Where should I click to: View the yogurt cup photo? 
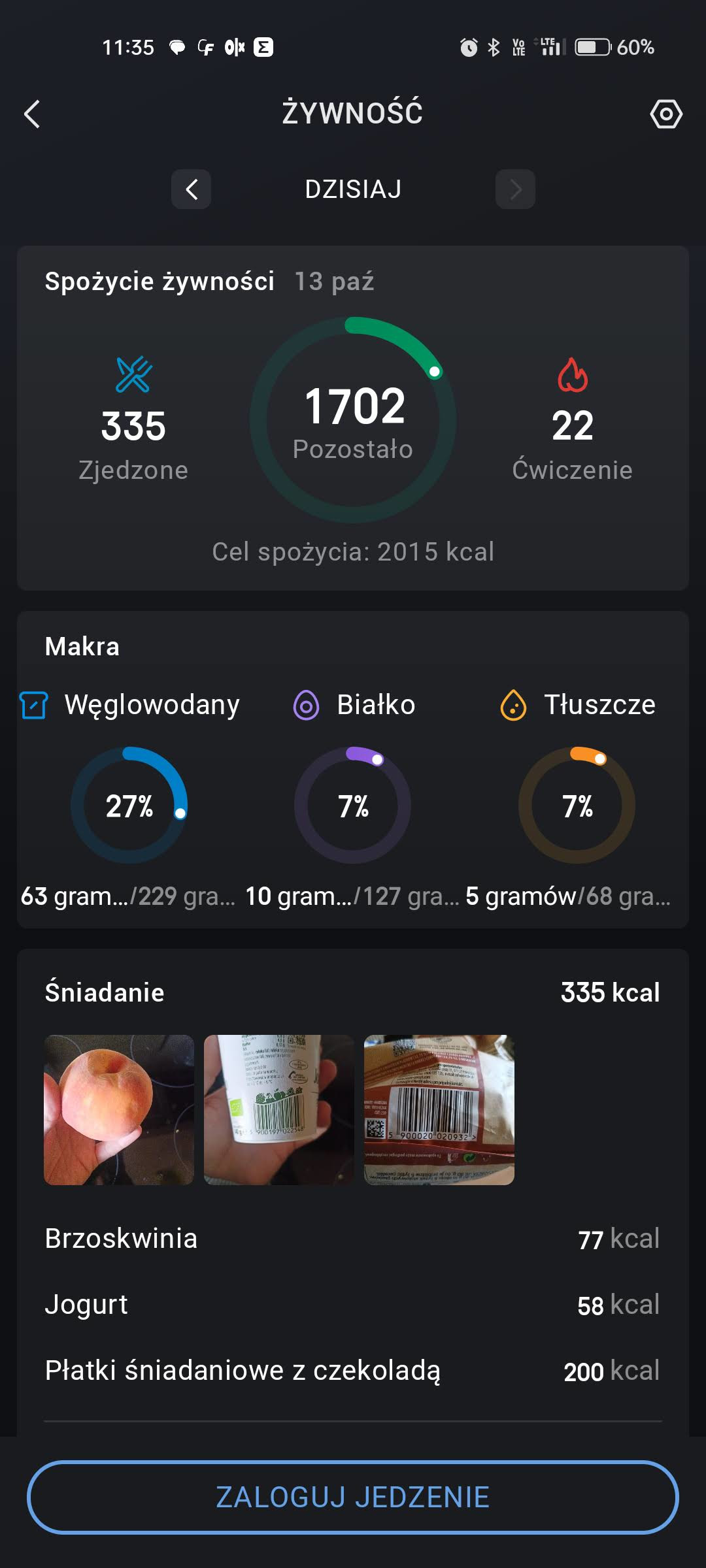click(x=279, y=1109)
